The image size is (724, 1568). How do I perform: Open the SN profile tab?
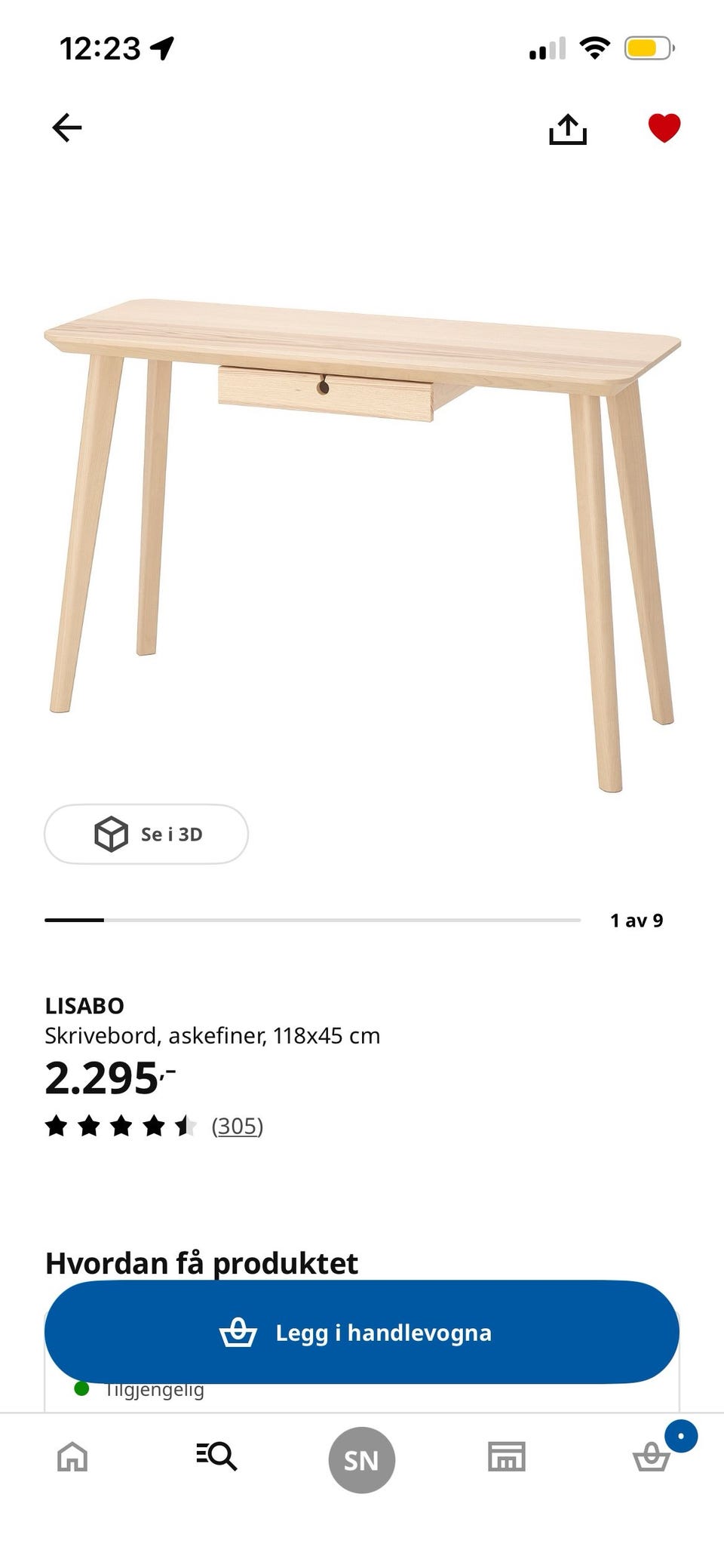tap(362, 1460)
